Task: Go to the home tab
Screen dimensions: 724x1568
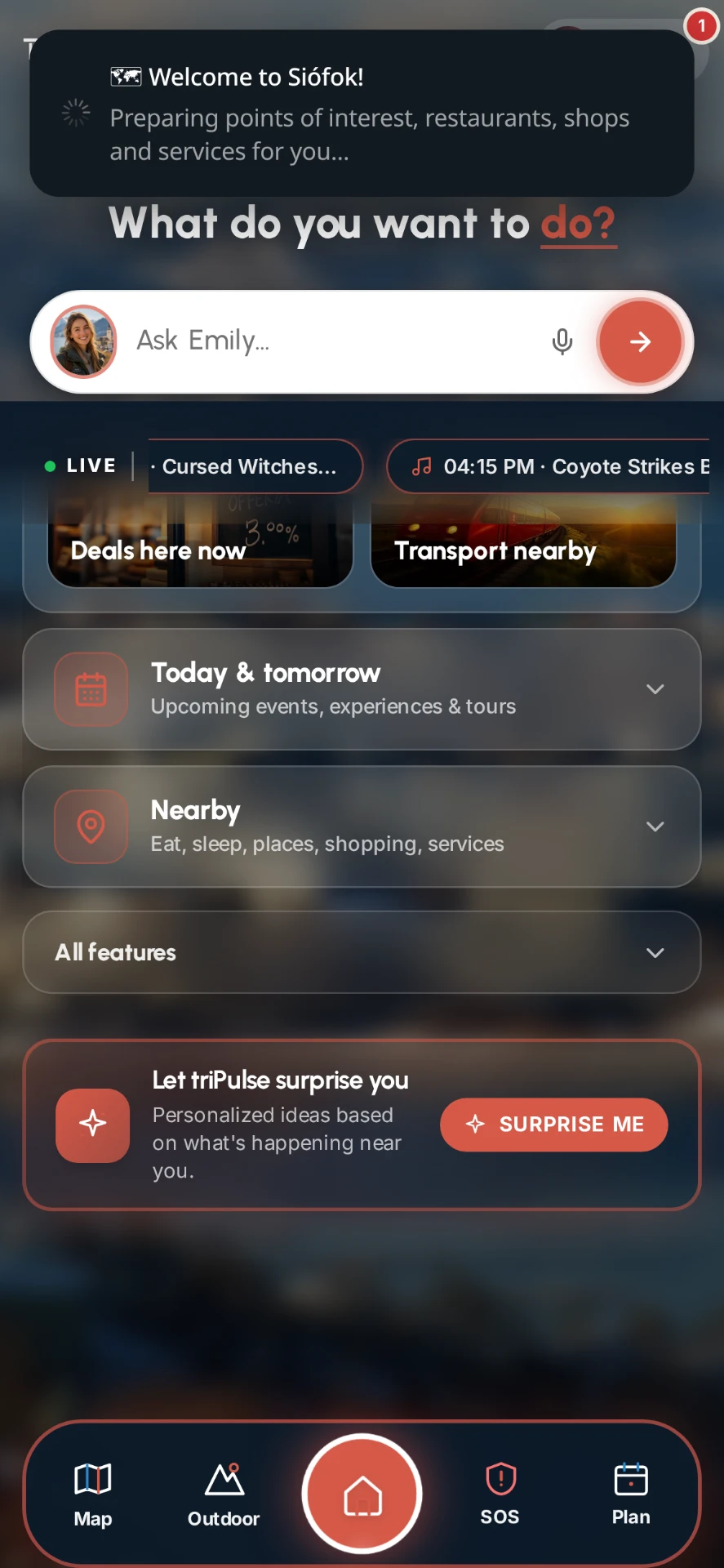Action: [362, 1494]
